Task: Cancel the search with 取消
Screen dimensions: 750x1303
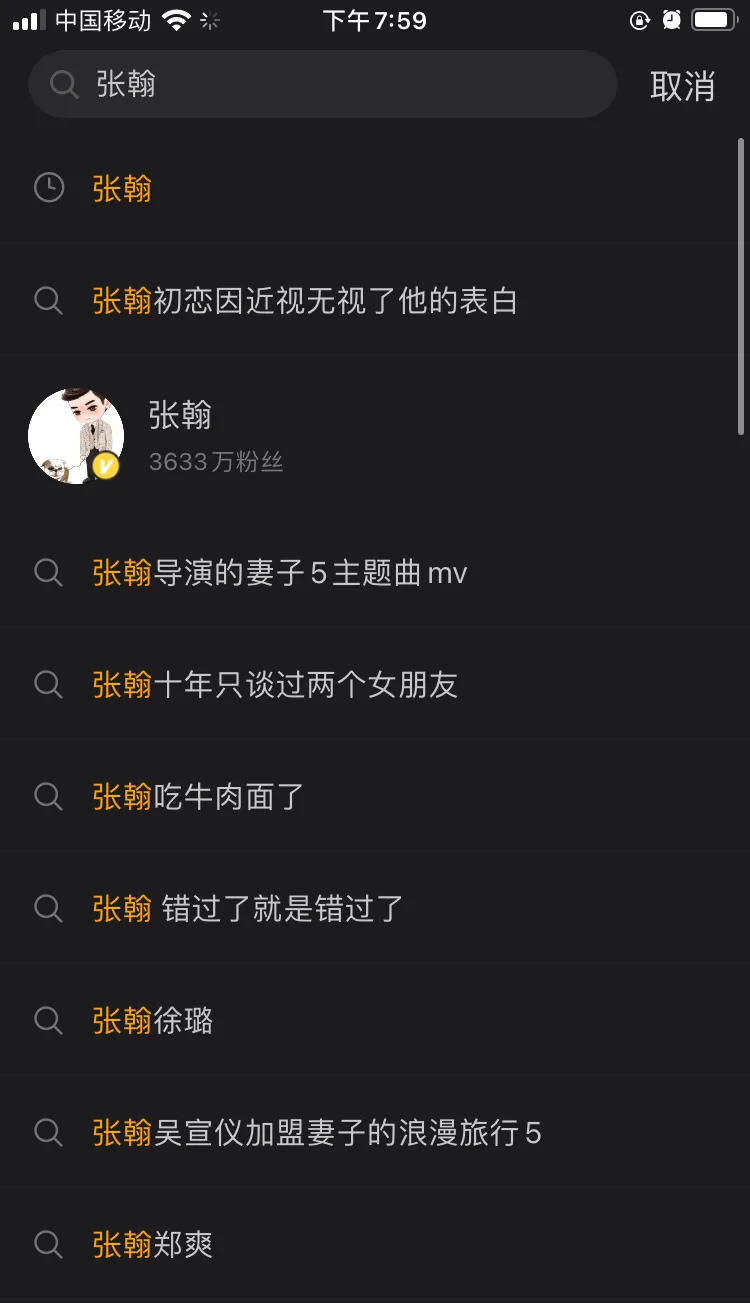Action: tap(682, 86)
